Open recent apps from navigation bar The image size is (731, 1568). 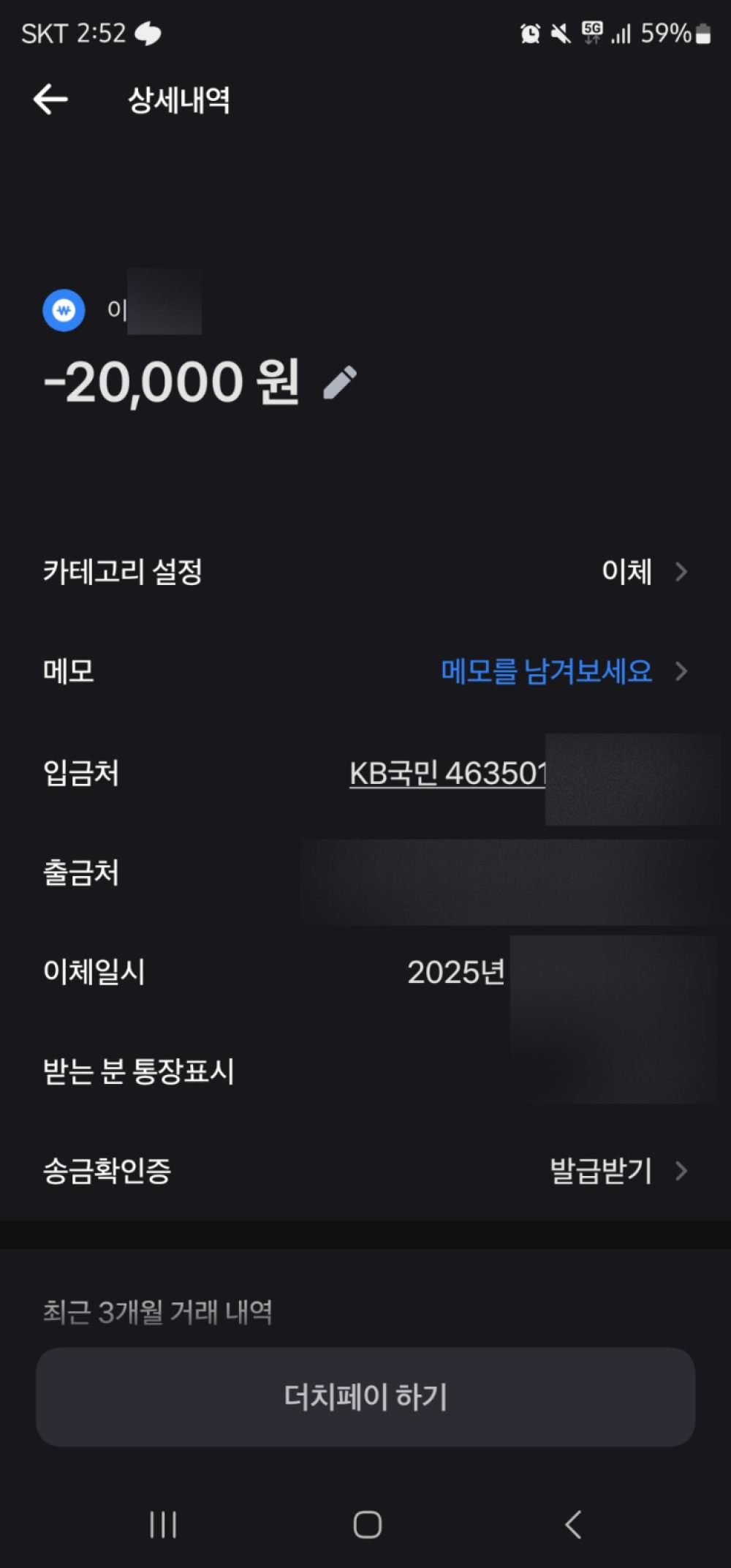click(x=163, y=1525)
